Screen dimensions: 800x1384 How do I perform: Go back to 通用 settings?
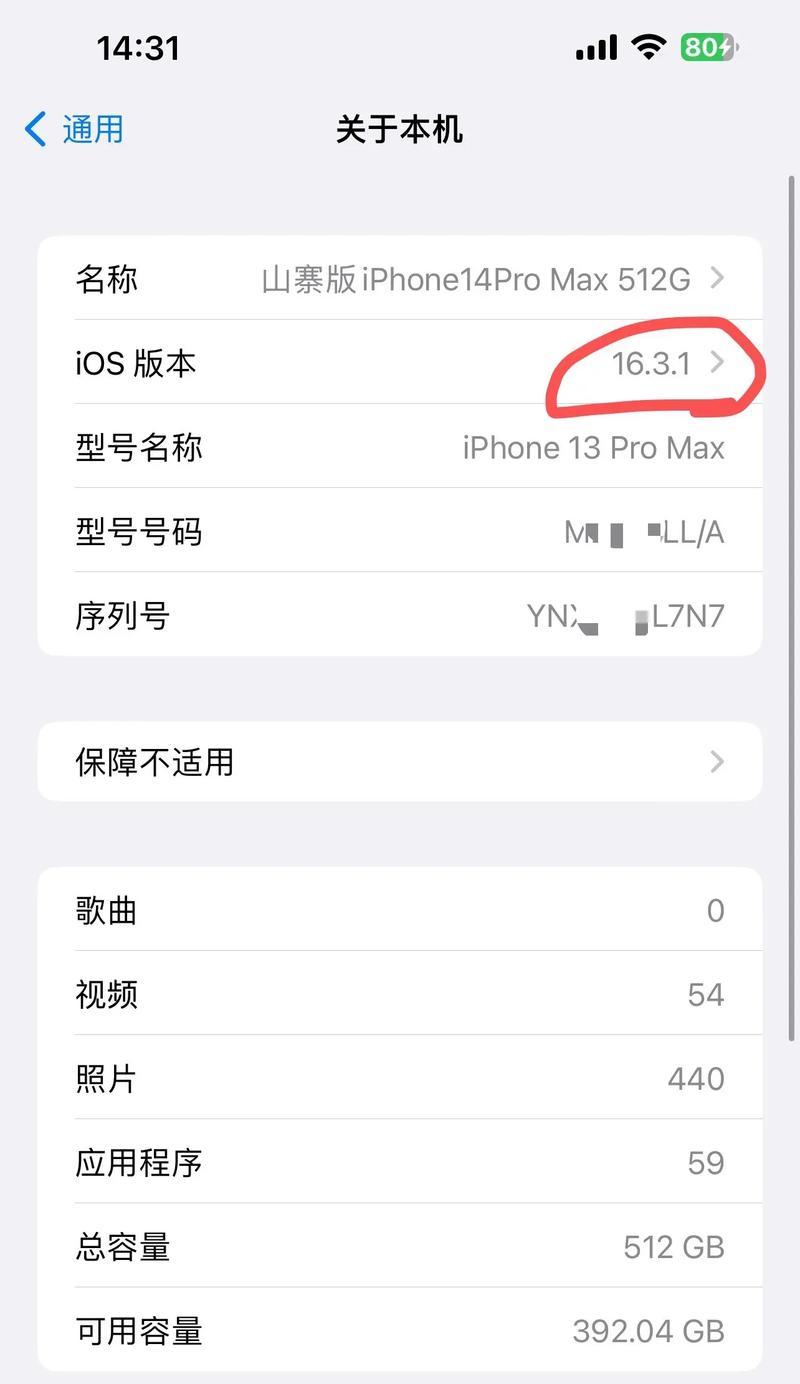(x=74, y=129)
